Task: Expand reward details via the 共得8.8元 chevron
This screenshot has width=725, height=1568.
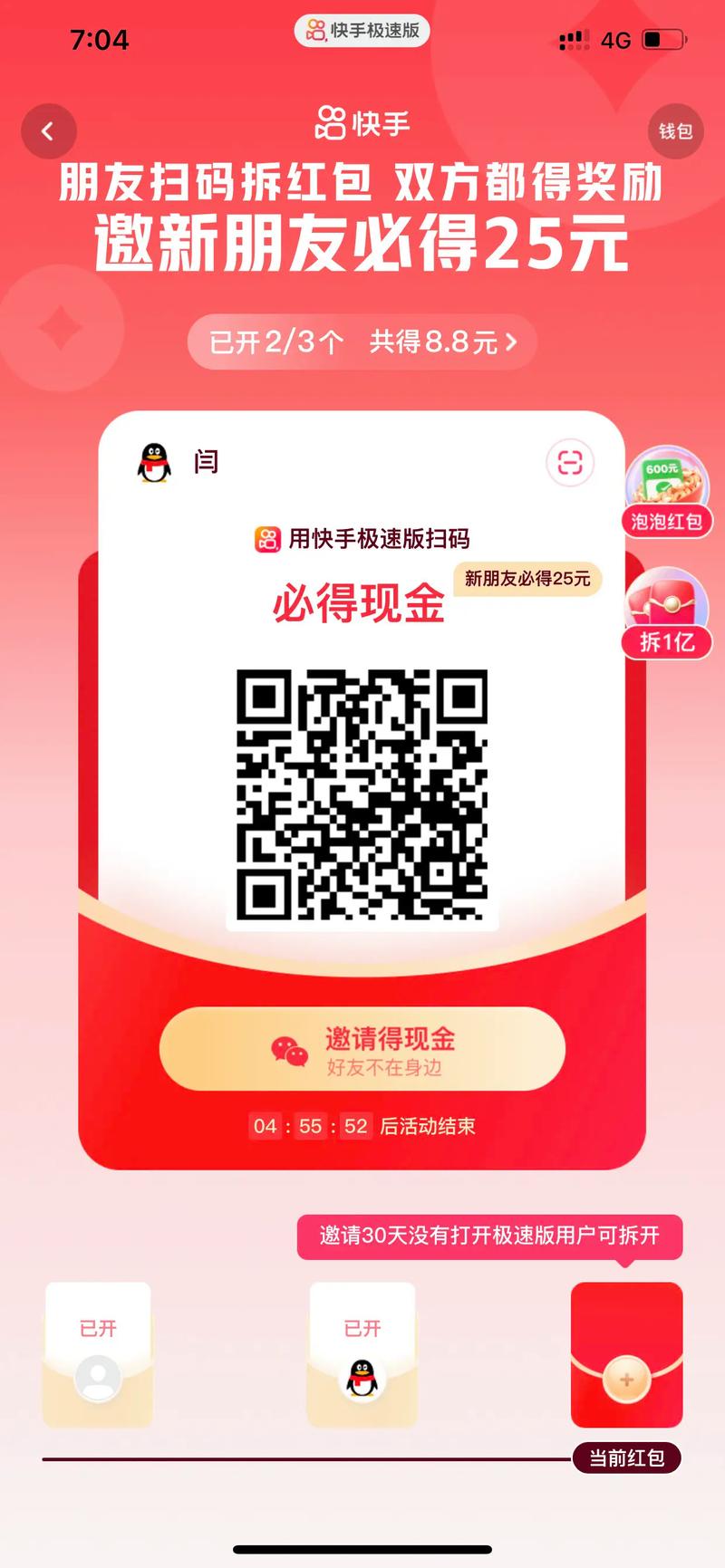Action: coord(513,341)
